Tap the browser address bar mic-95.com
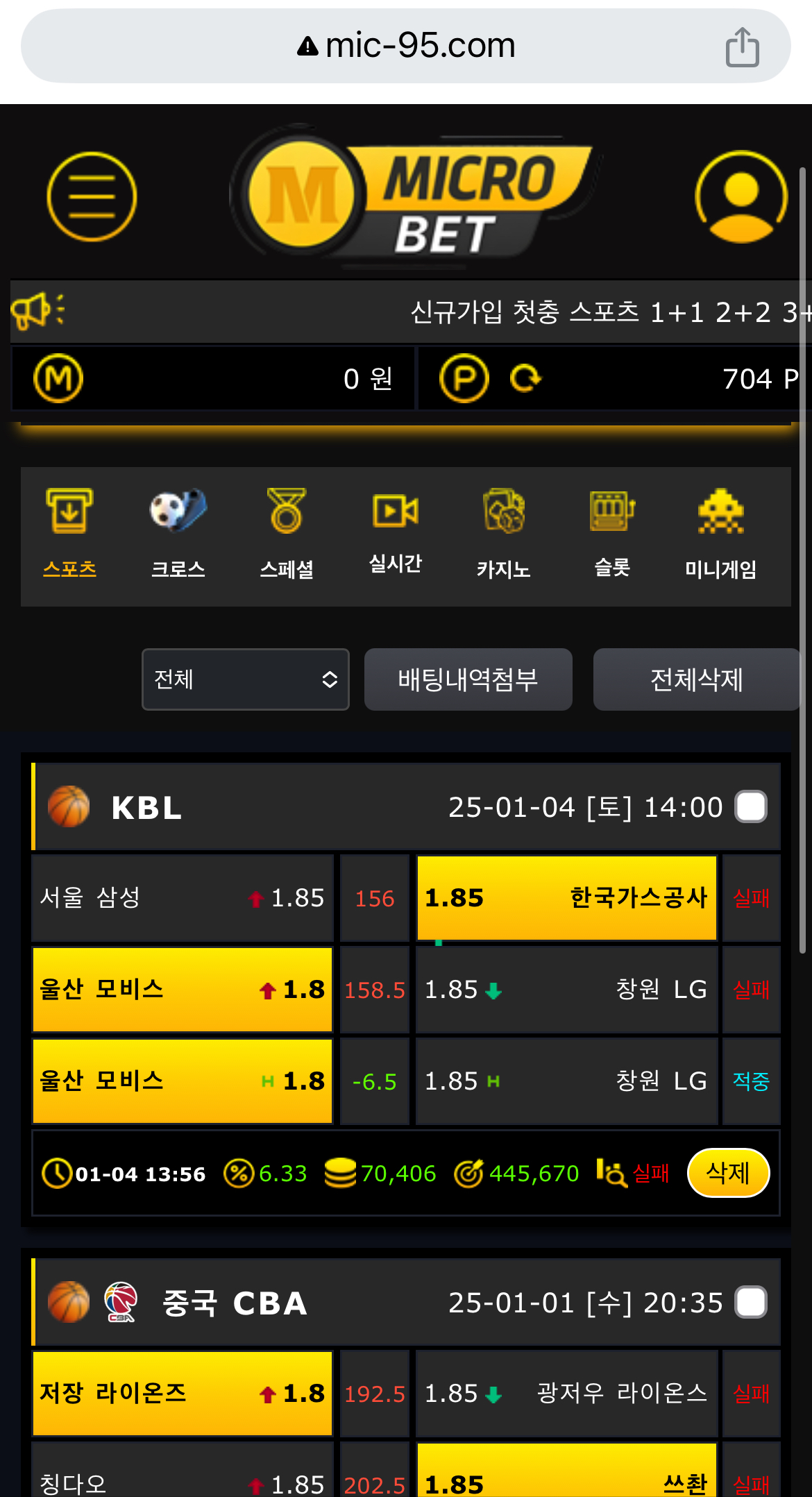This screenshot has width=812, height=1497. point(406,46)
